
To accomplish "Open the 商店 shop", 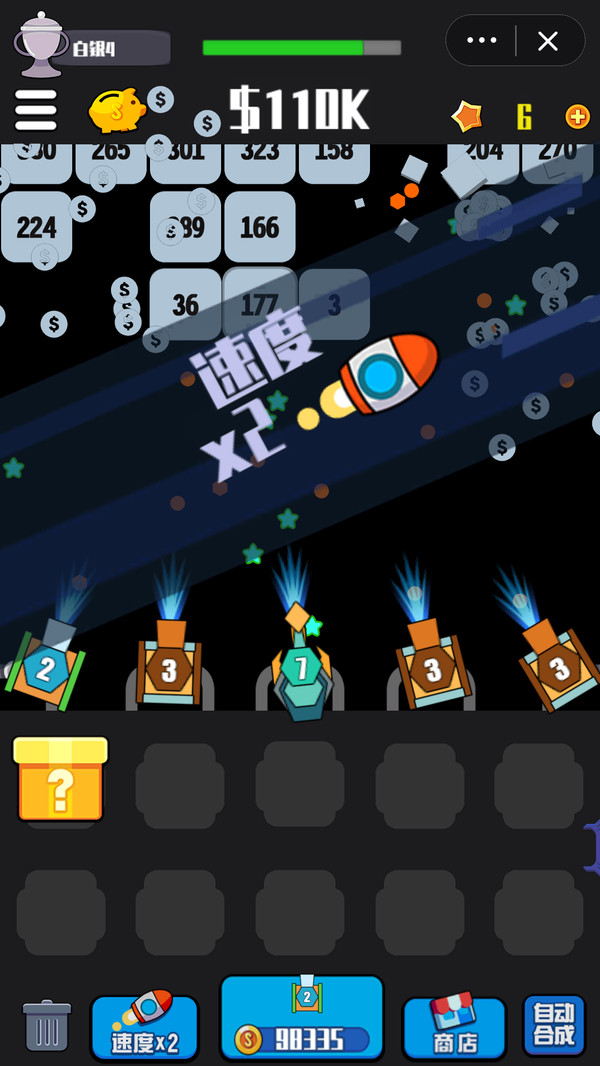I will pyautogui.click(x=455, y=1026).
